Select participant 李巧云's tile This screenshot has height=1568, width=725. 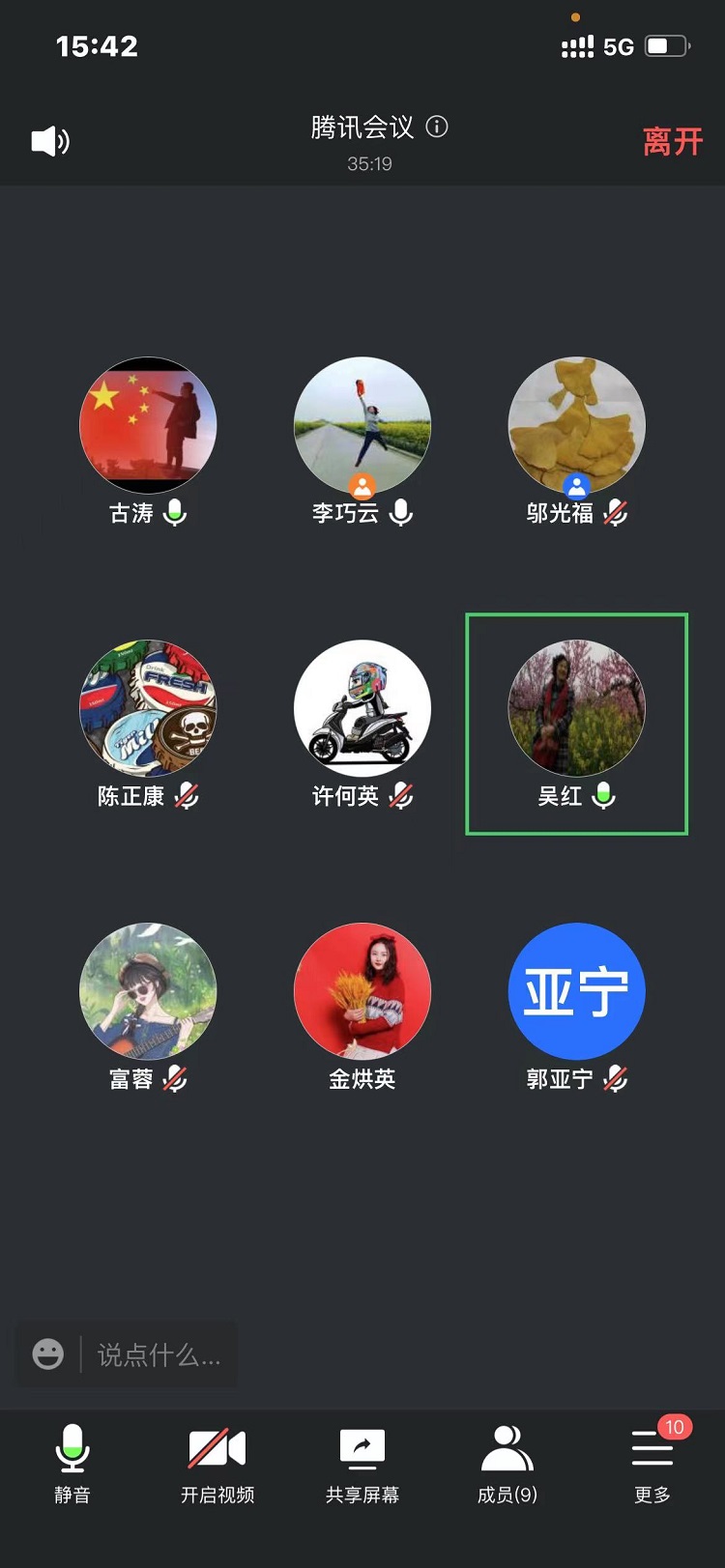tap(362, 426)
